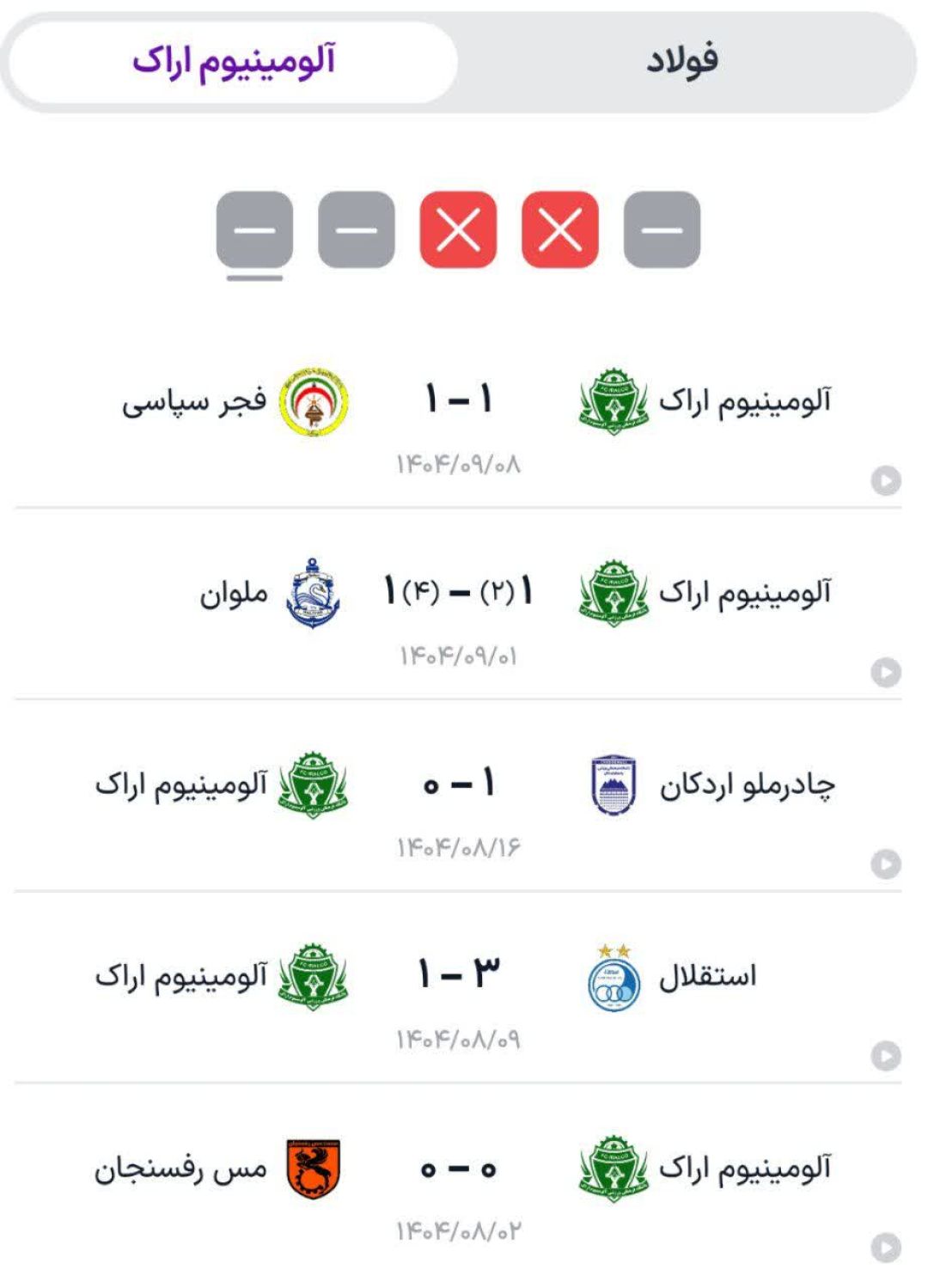Play video of the ملوان match
The height and width of the screenshot is (1288, 928).
pyautogui.click(x=886, y=672)
